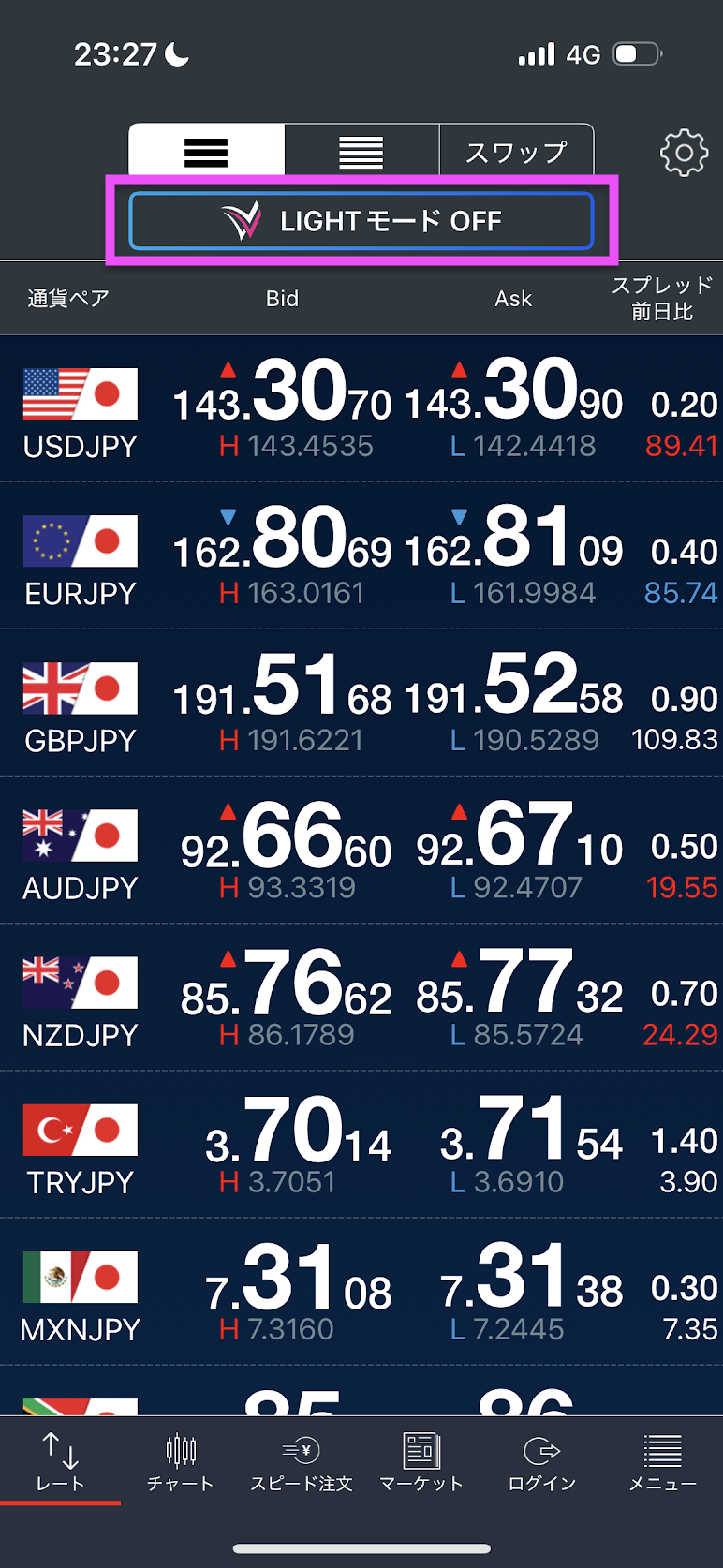Open the スピード注文 tab

point(301,1462)
